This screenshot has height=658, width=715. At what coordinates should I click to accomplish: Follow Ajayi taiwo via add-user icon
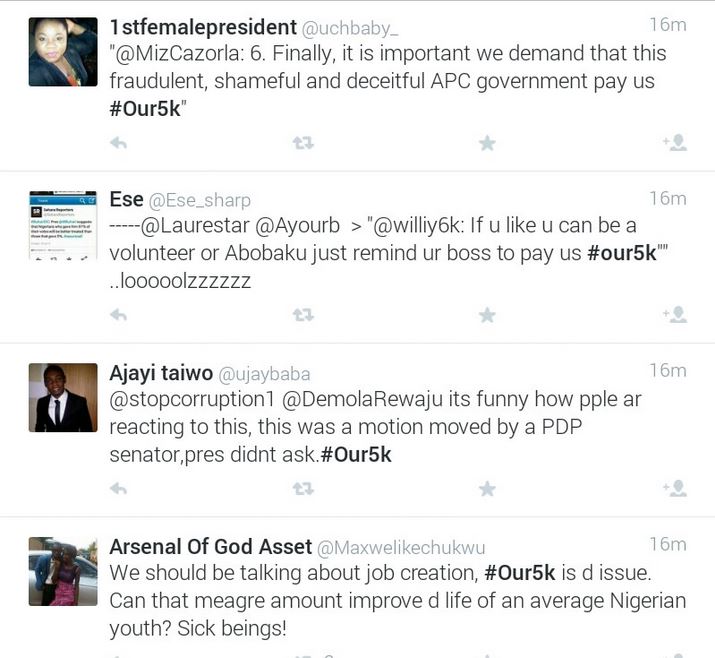675,489
